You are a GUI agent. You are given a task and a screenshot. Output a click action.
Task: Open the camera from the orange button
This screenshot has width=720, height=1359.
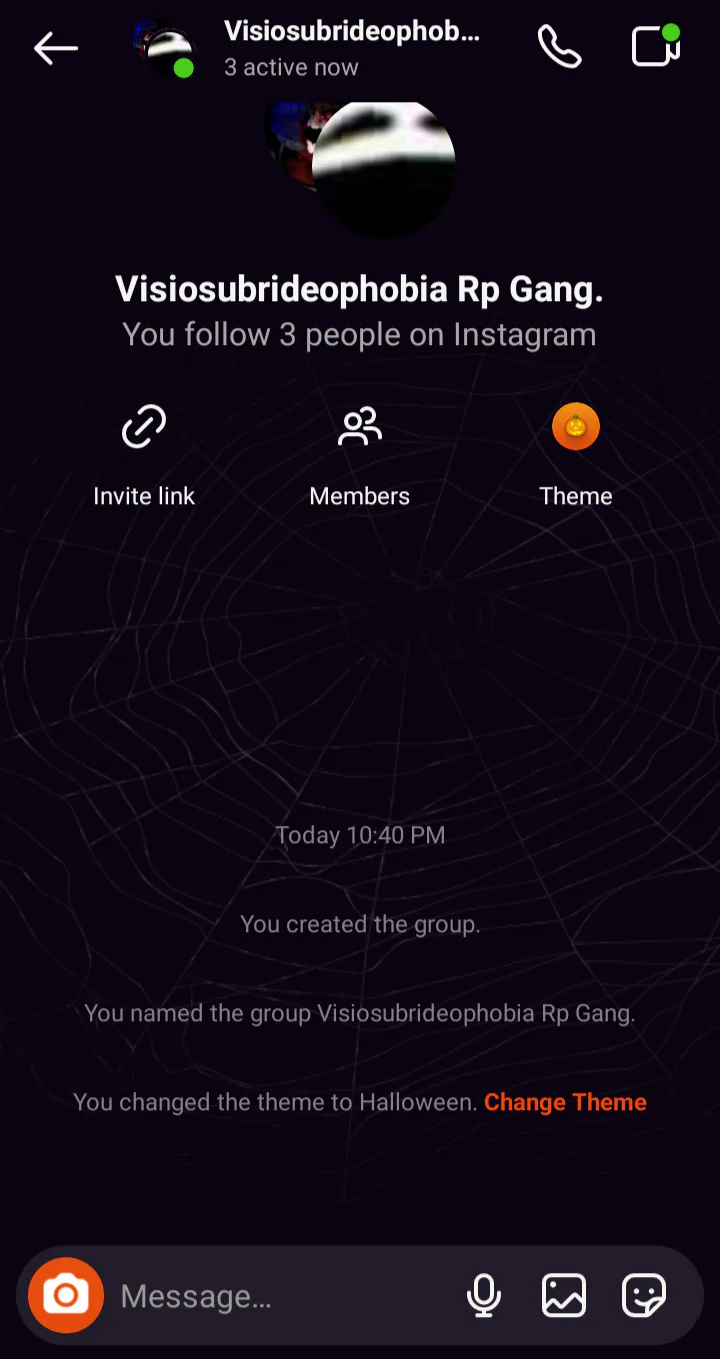(66, 1296)
